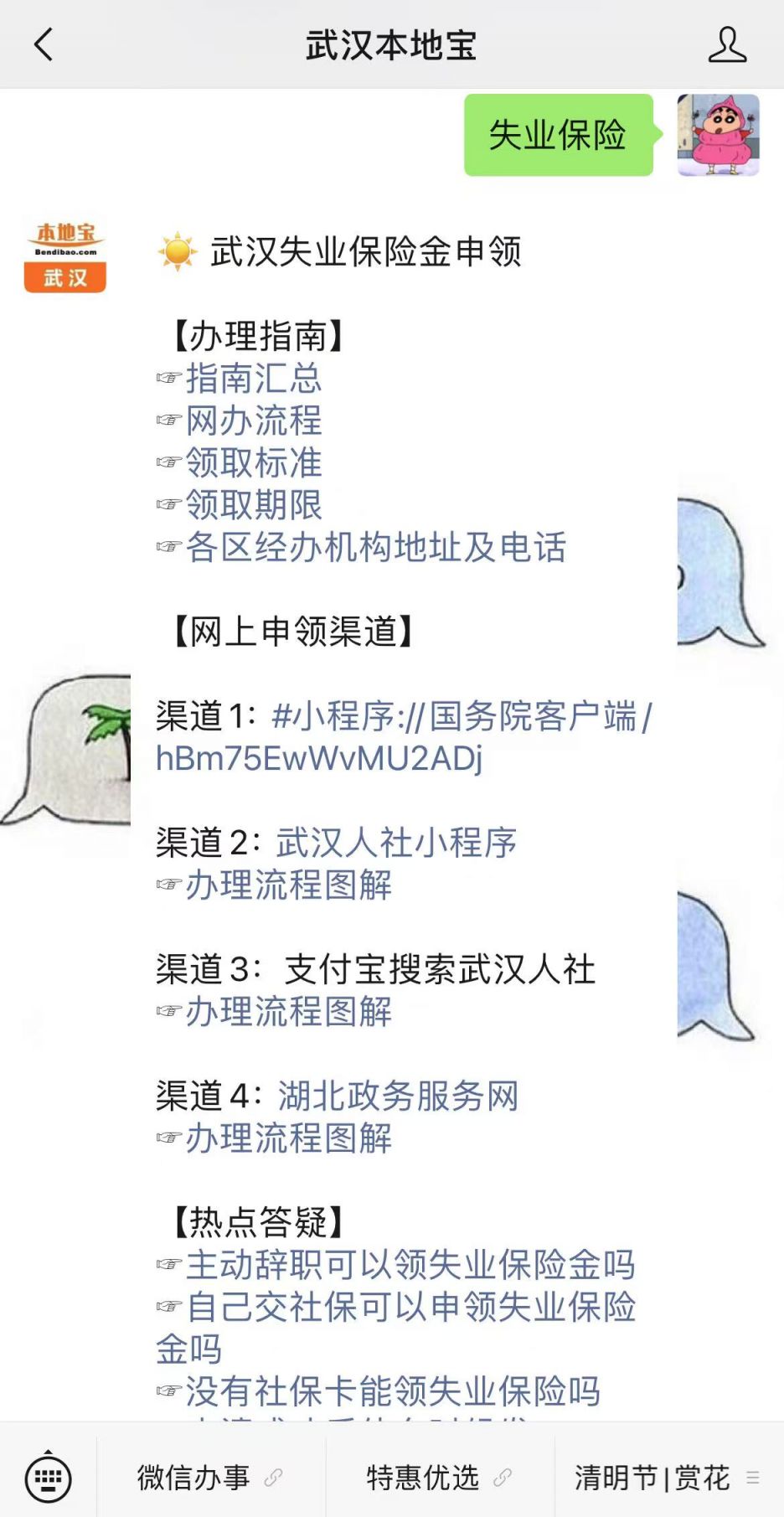Open 各区经办机构地址及电话 link
This screenshot has width=784, height=1517.
[x=375, y=547]
